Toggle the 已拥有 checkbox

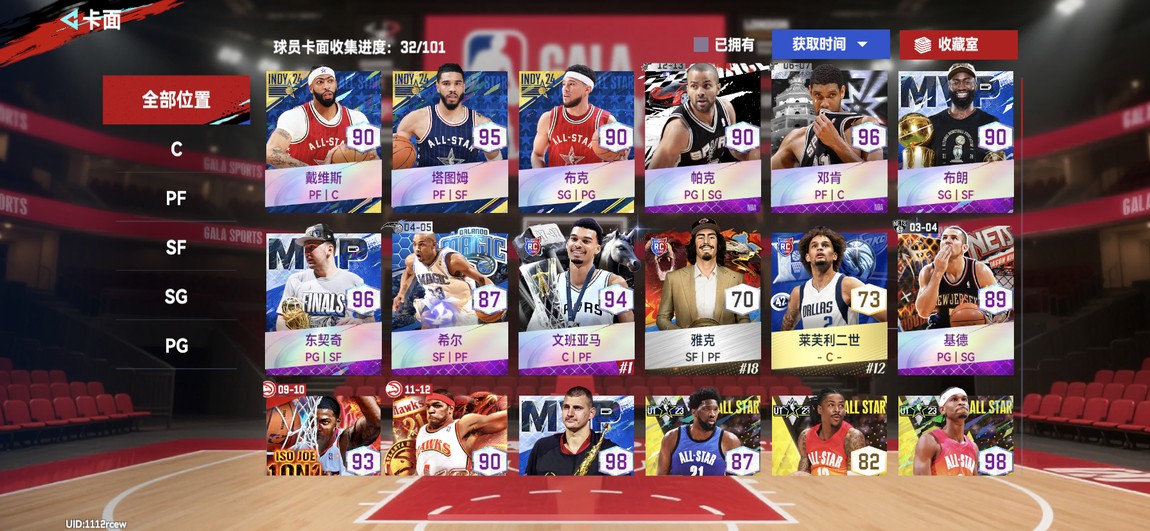701,45
